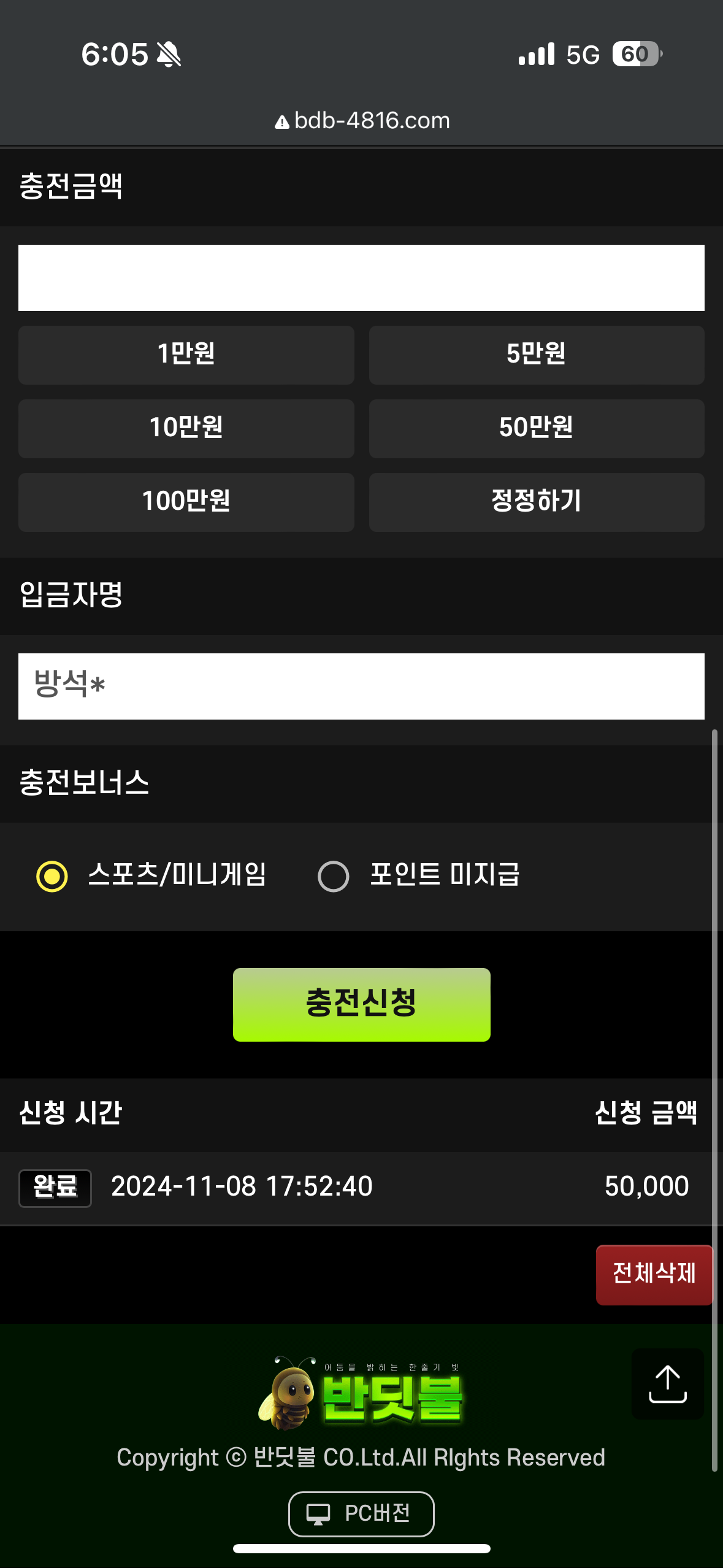Image resolution: width=723 pixels, height=1568 pixels.
Task: Select the 1만원 amount button
Action: coord(186,355)
